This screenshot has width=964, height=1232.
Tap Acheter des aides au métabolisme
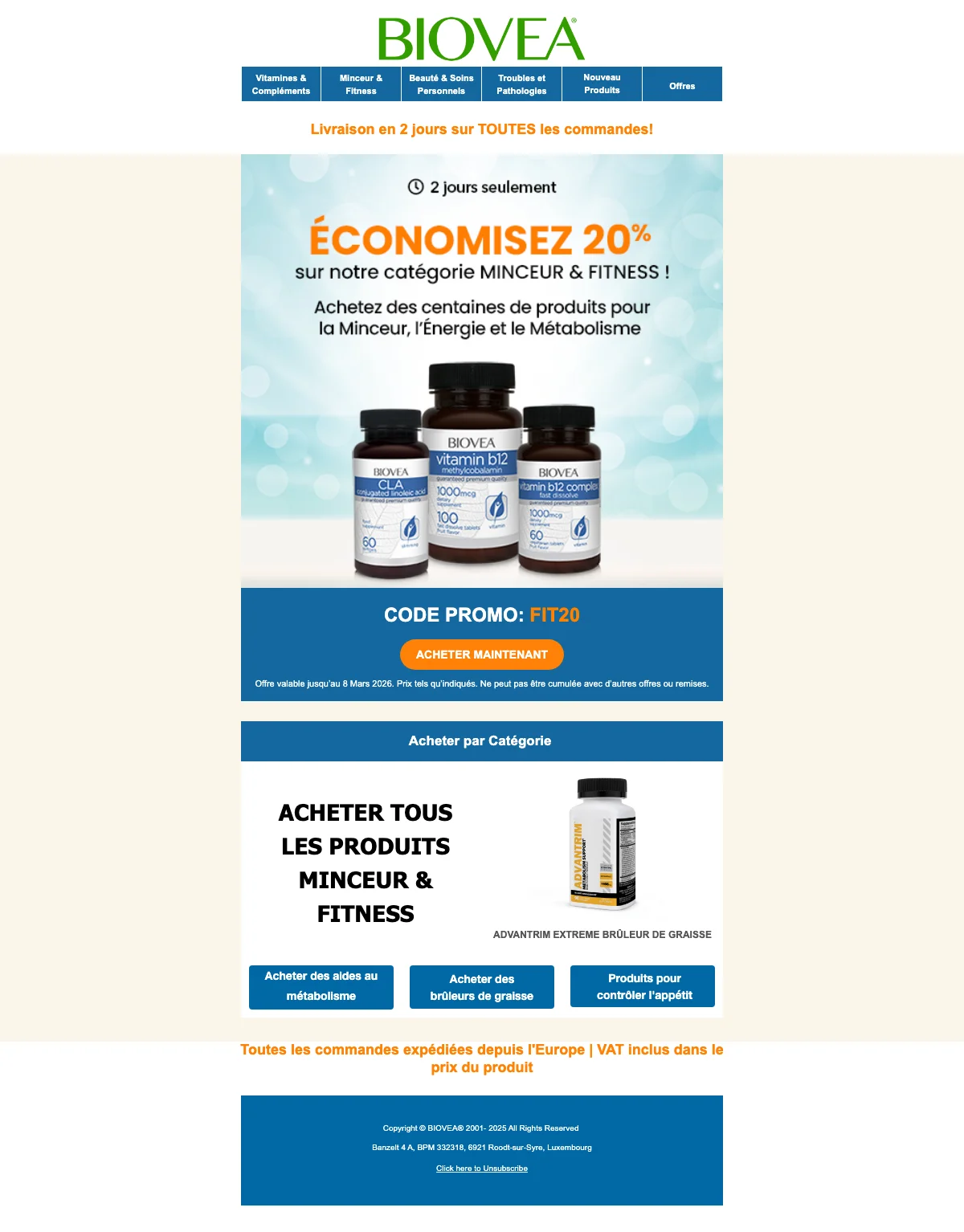(x=321, y=986)
